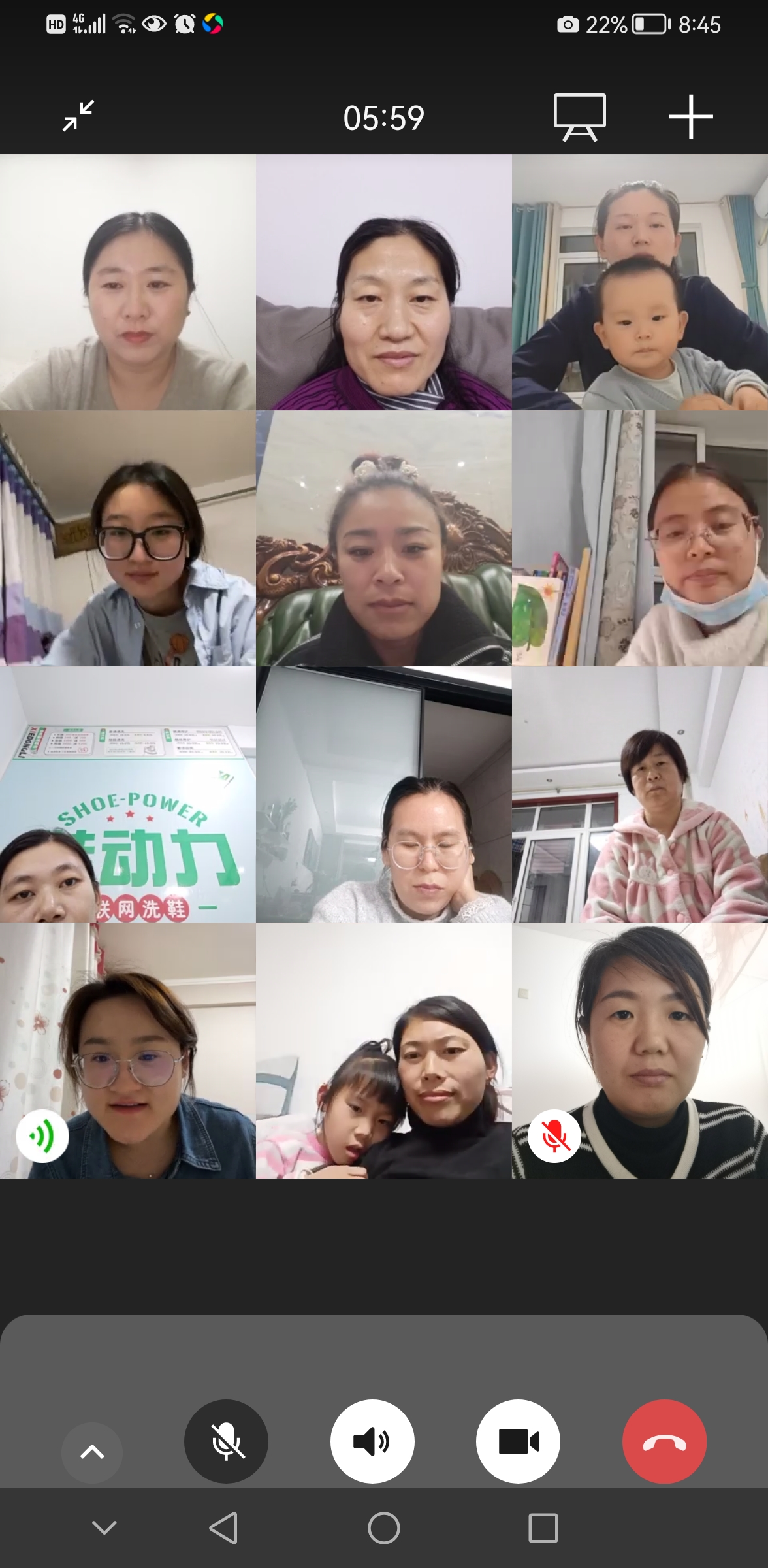
Task: Open the Shoe-Power sign video tile
Action: 128,794
